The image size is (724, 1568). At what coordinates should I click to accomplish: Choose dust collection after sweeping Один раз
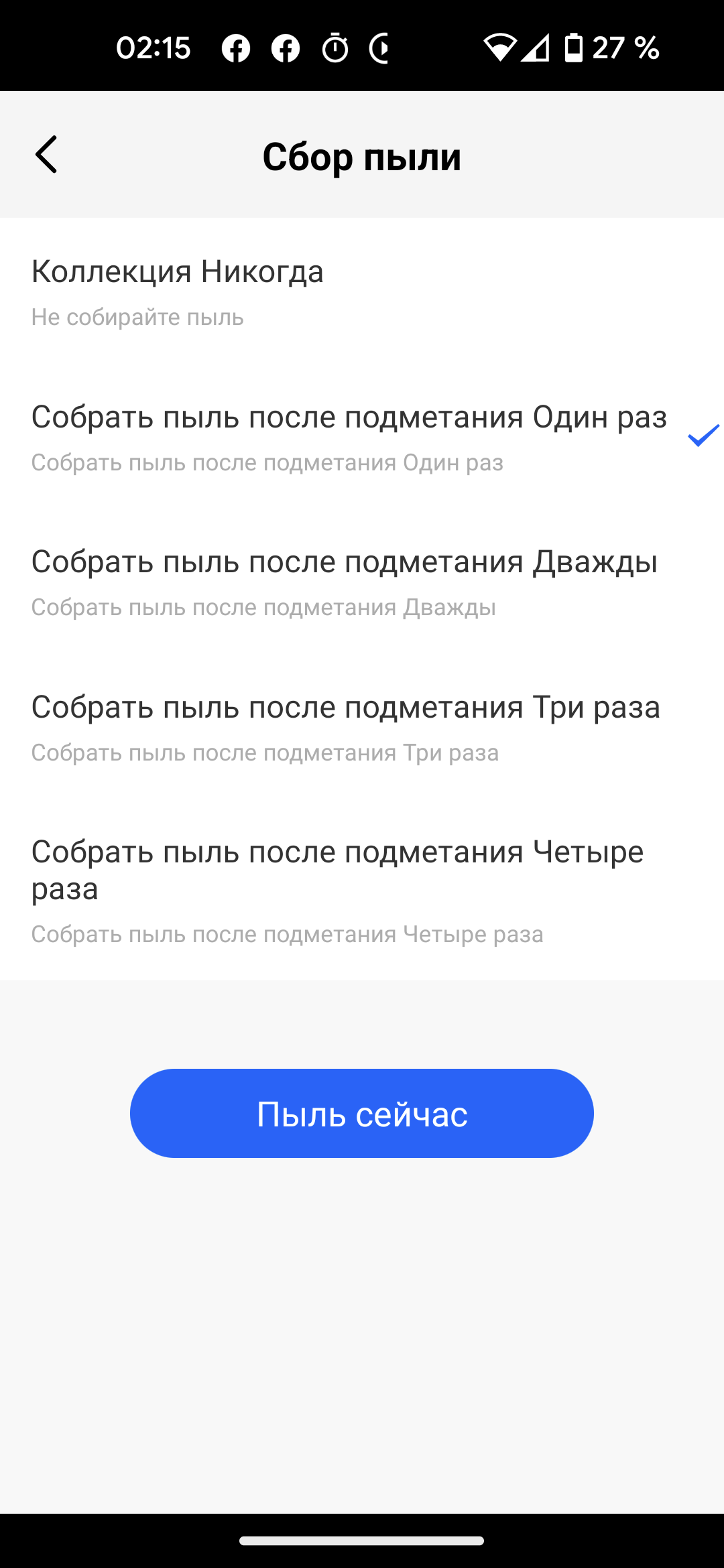(362, 436)
